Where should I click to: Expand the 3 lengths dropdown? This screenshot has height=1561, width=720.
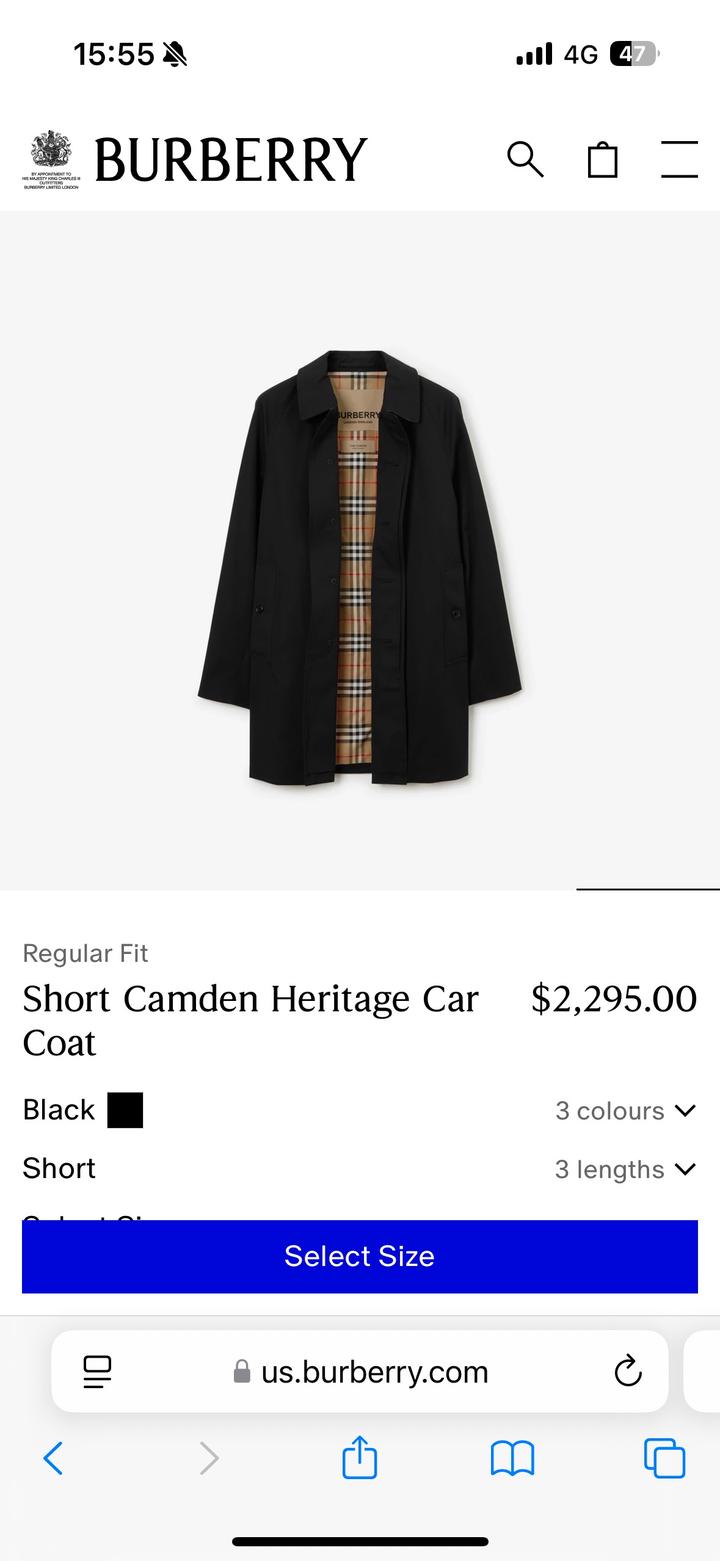[625, 1169]
